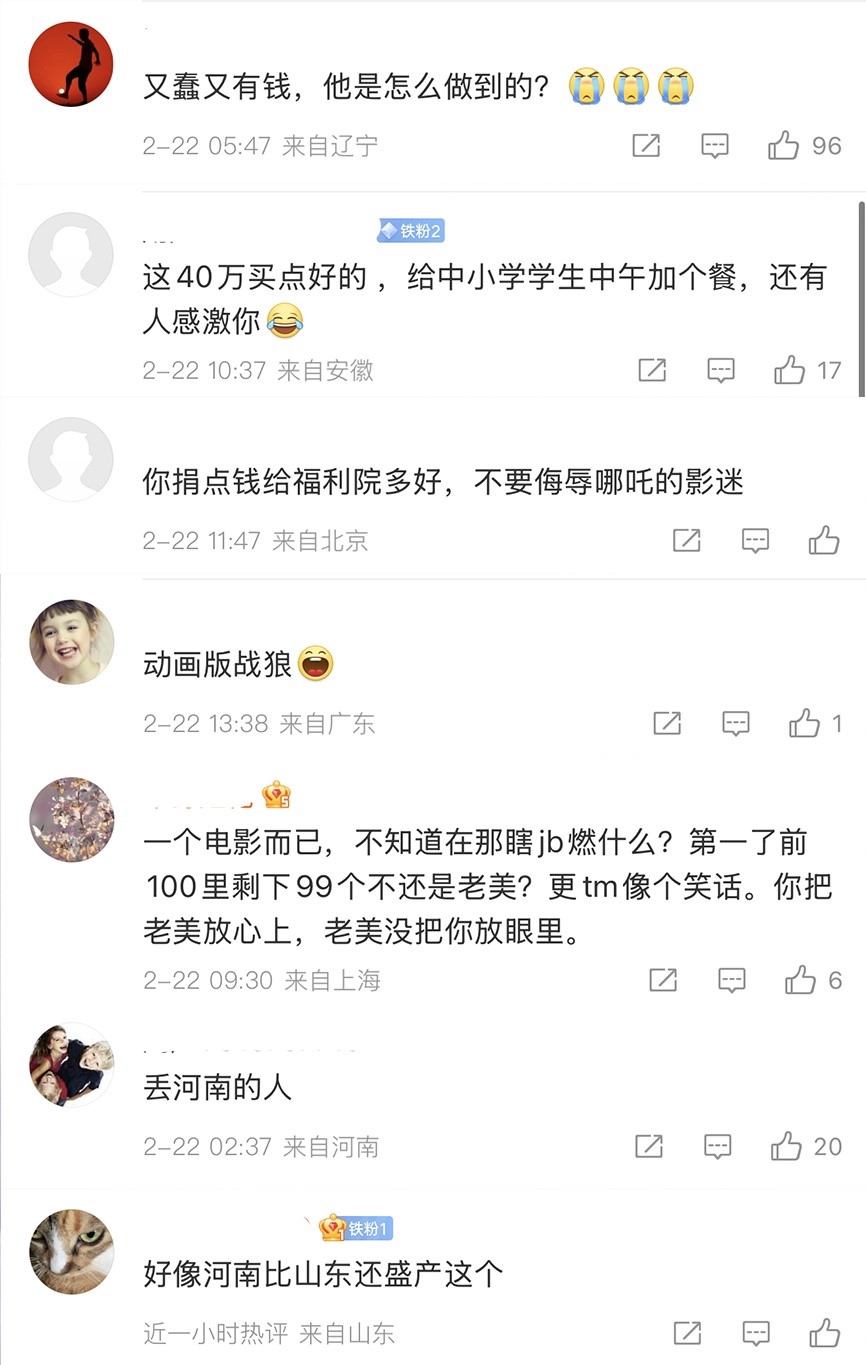
Task: View the avatar next to "又蠢又有钱"
Action: 71,64
